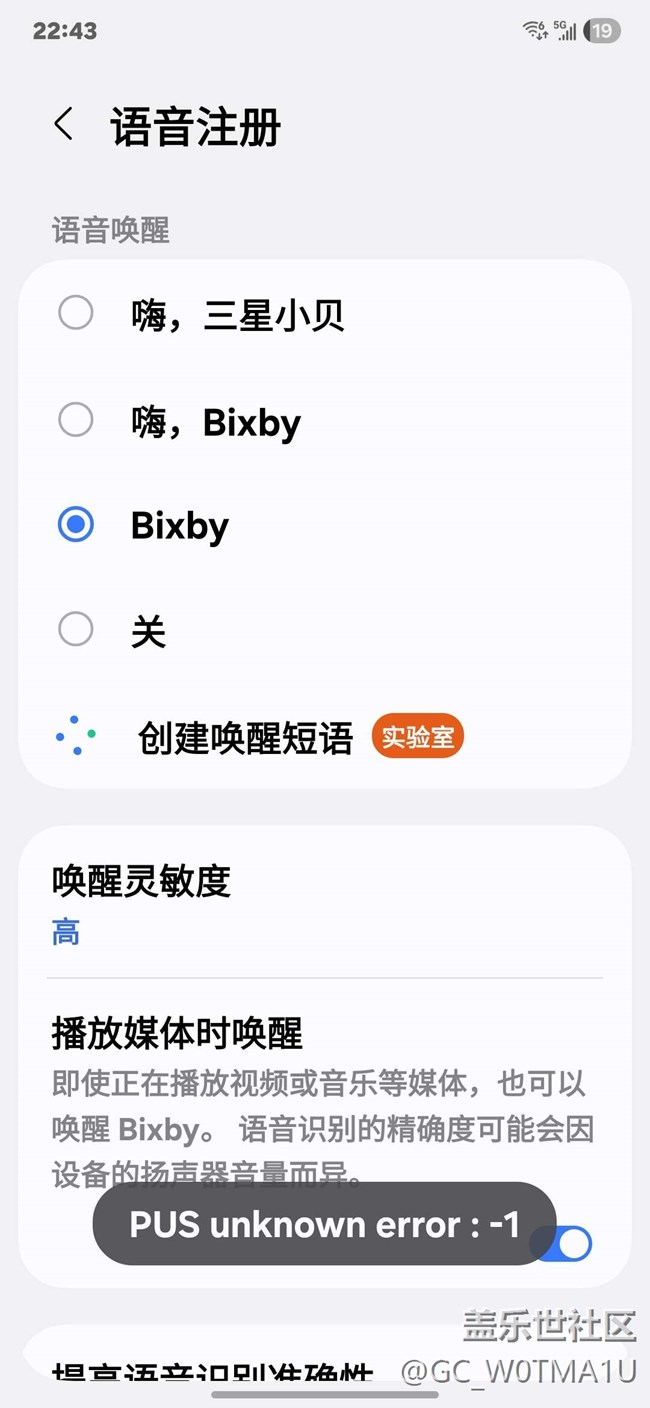Toggle the 播放媒体时唤醒 switch
Image resolution: width=650 pixels, height=1408 pixels.
point(570,1244)
